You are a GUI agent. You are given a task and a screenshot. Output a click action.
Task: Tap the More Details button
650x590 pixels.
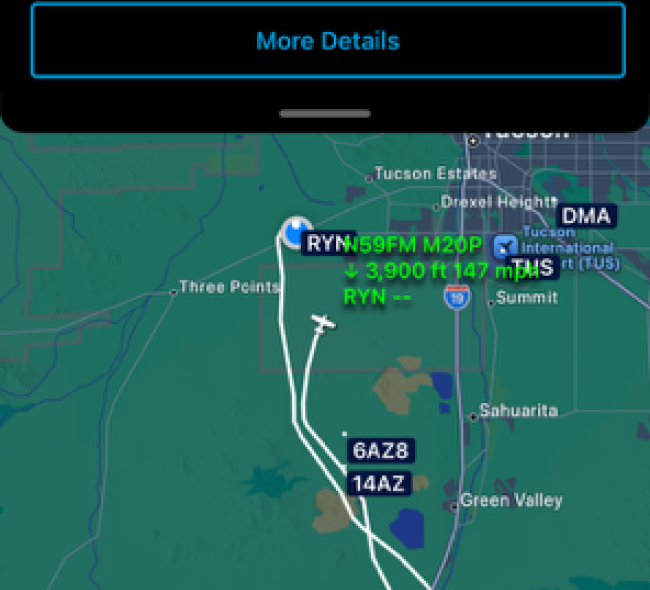click(328, 41)
